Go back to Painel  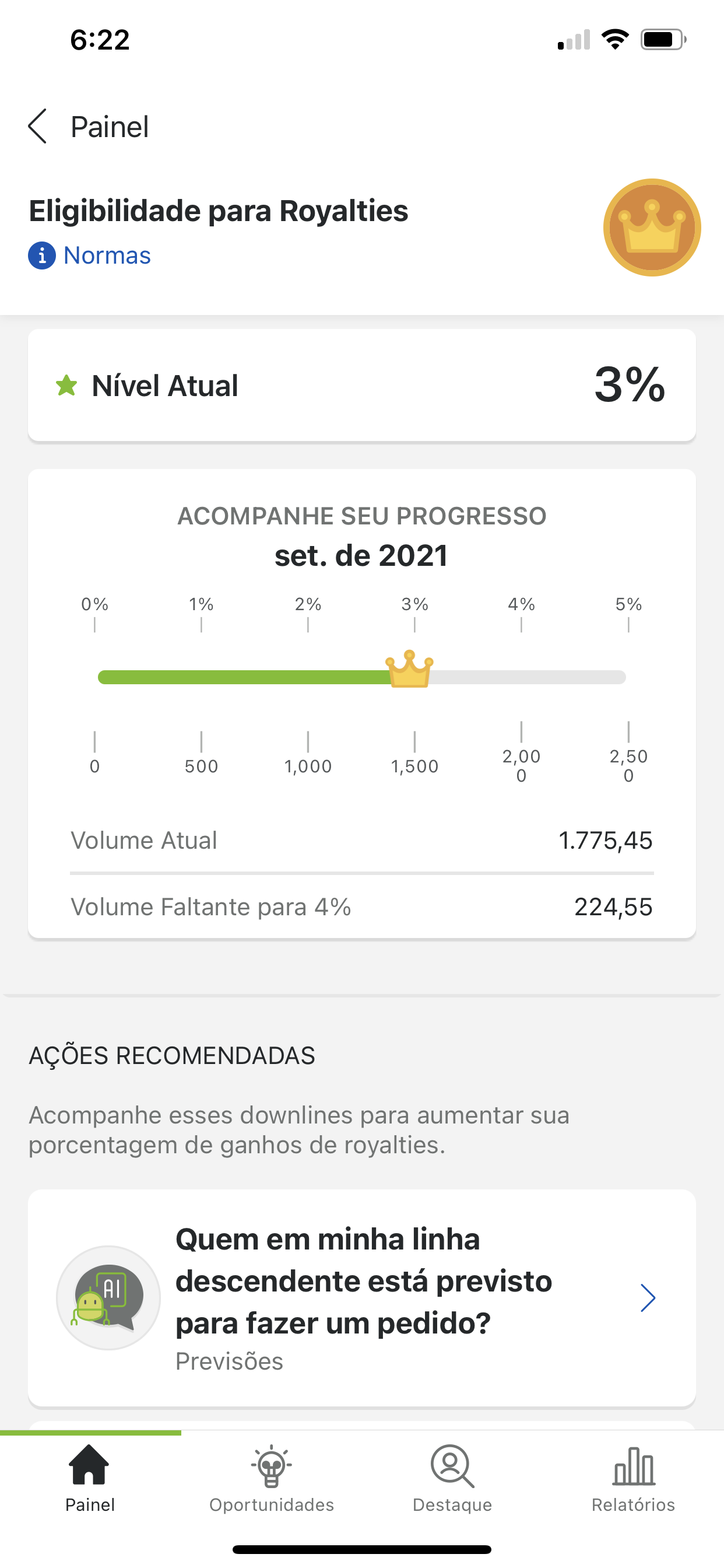(89, 127)
